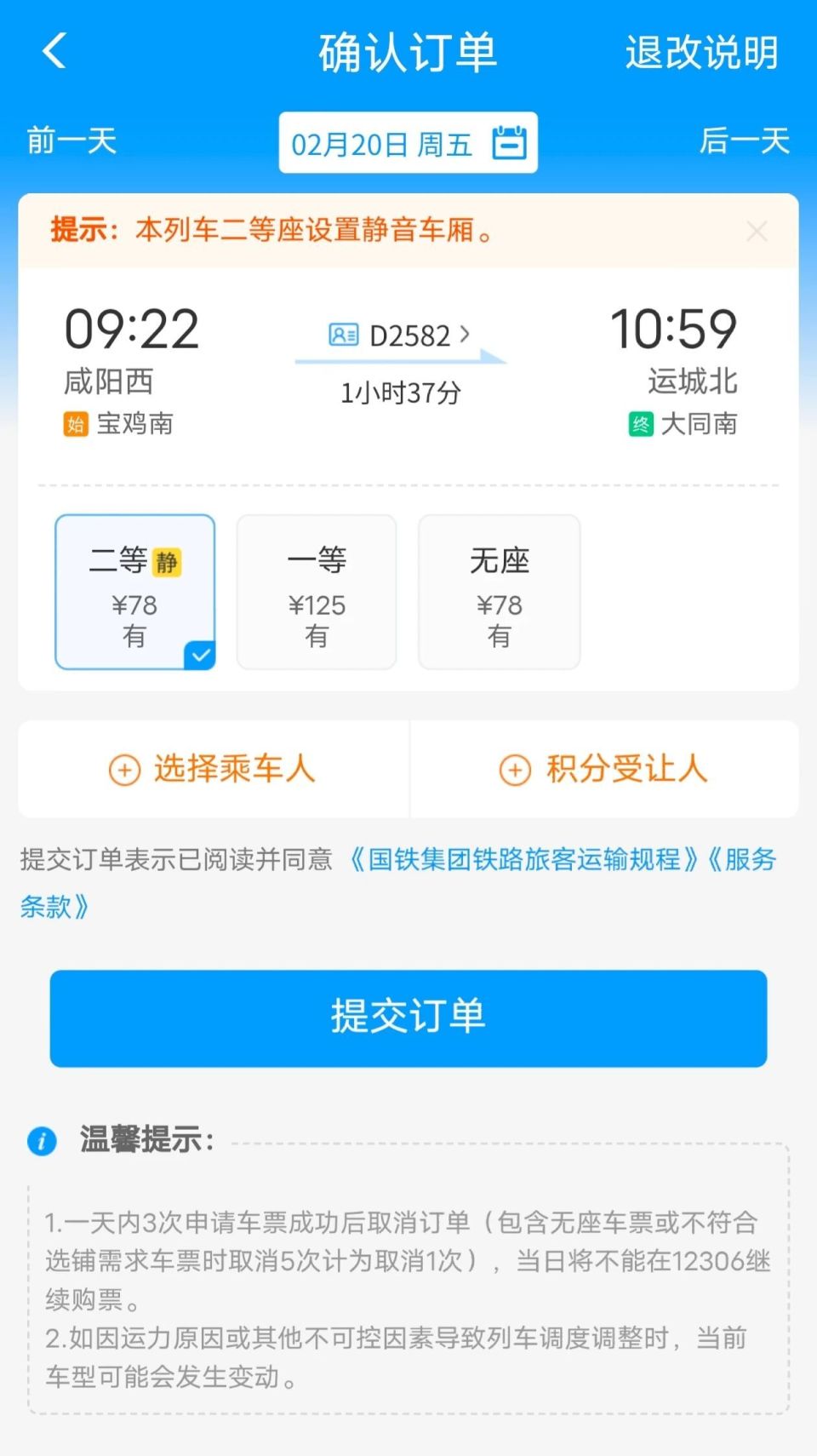View refund rules via 退改说明
Screen dimensions: 817x1456
pos(700,51)
